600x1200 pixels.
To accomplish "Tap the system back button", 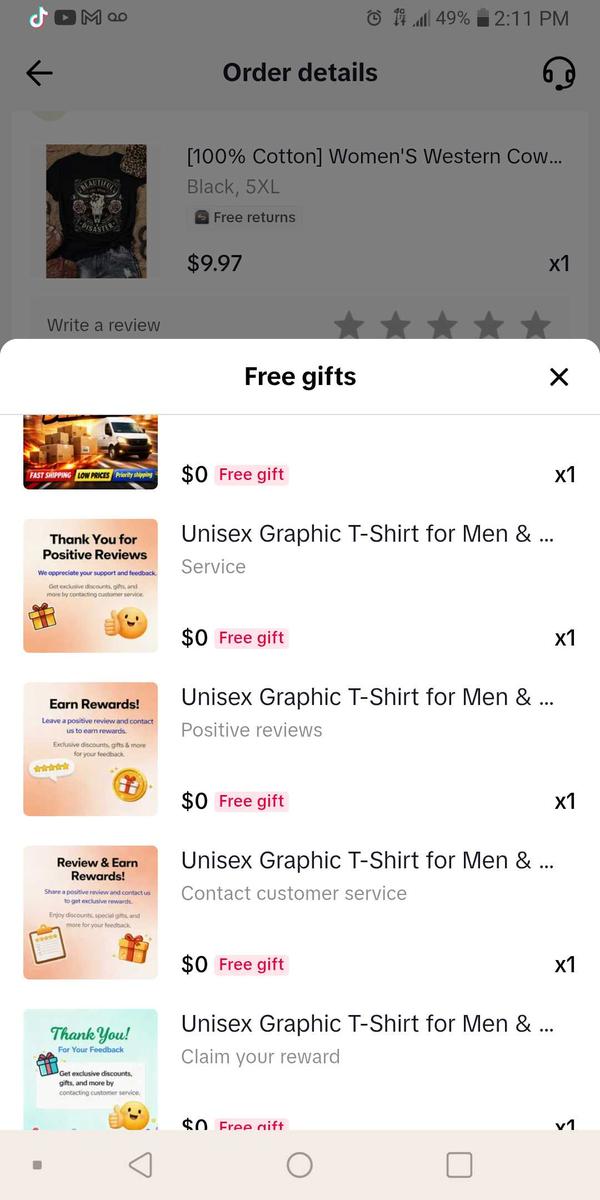I will coord(141,1165).
